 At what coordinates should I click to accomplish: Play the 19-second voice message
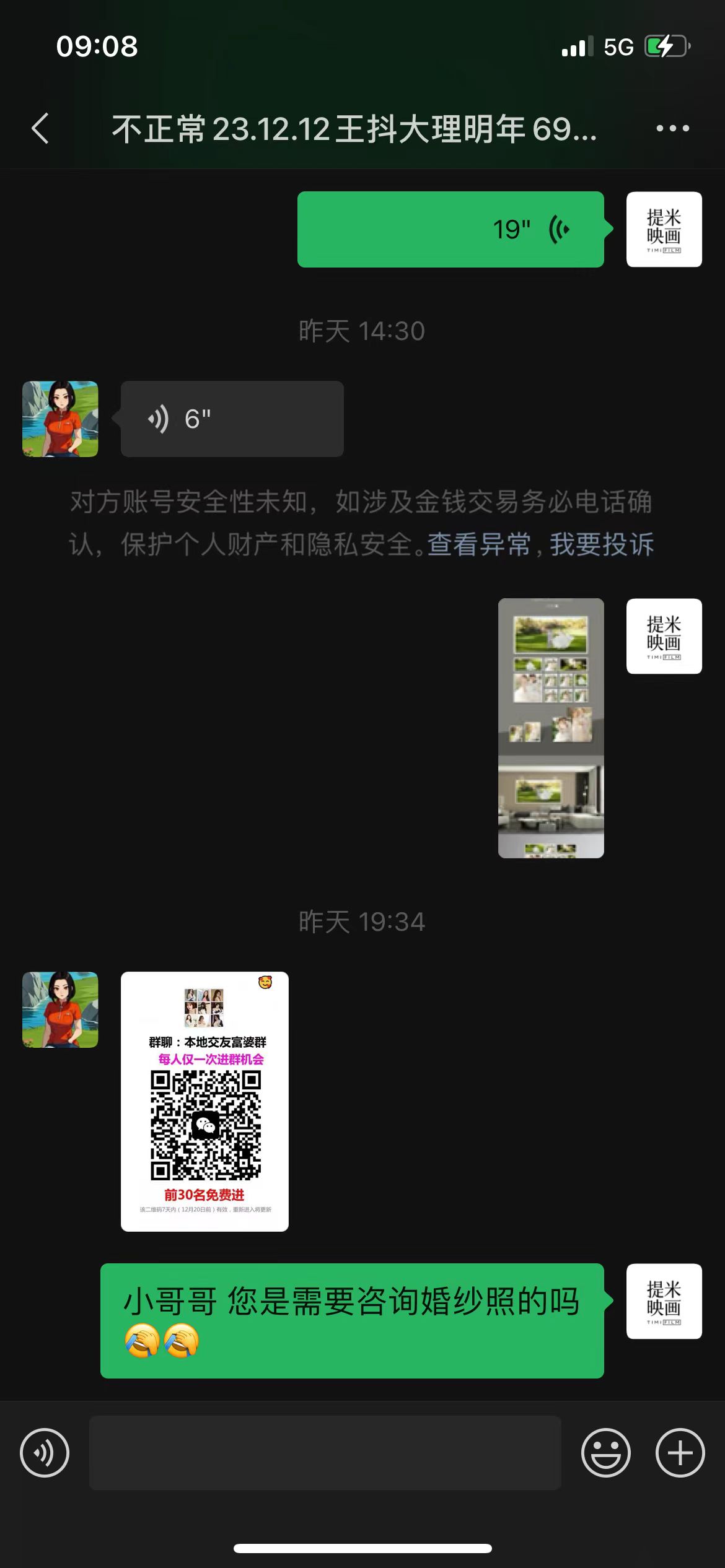(x=450, y=229)
